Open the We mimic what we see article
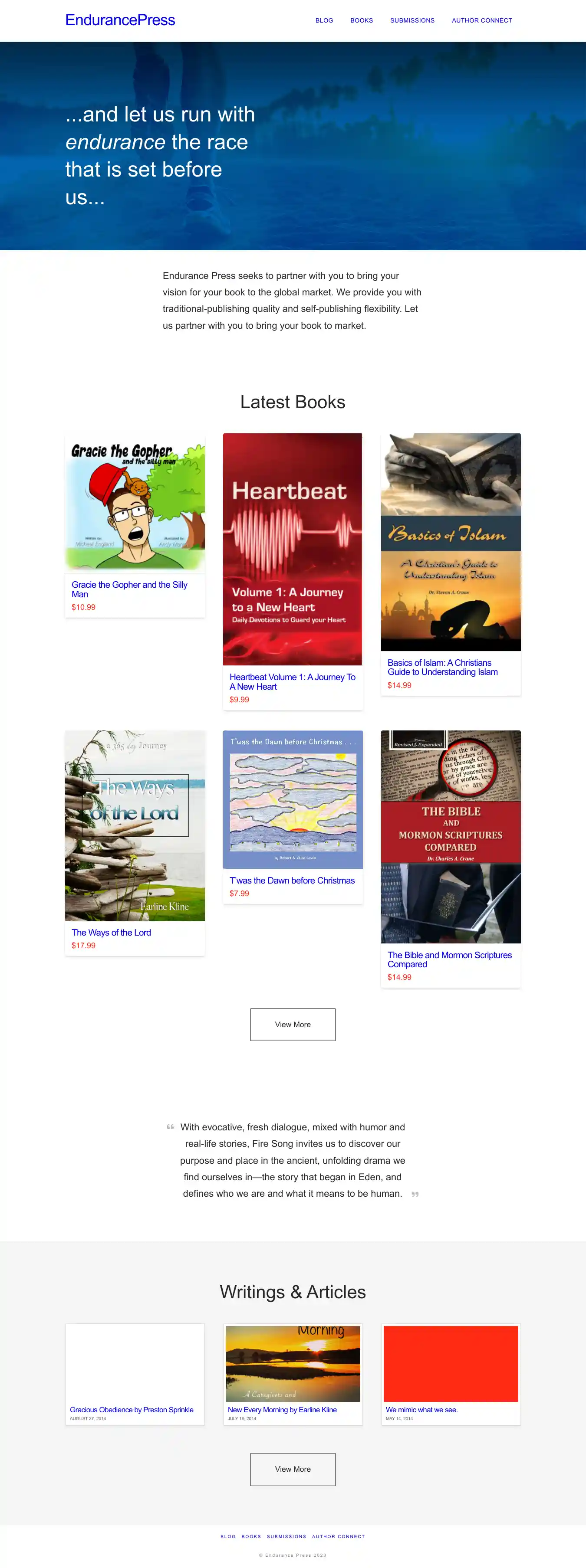The width and height of the screenshot is (586, 1568). tap(421, 1409)
